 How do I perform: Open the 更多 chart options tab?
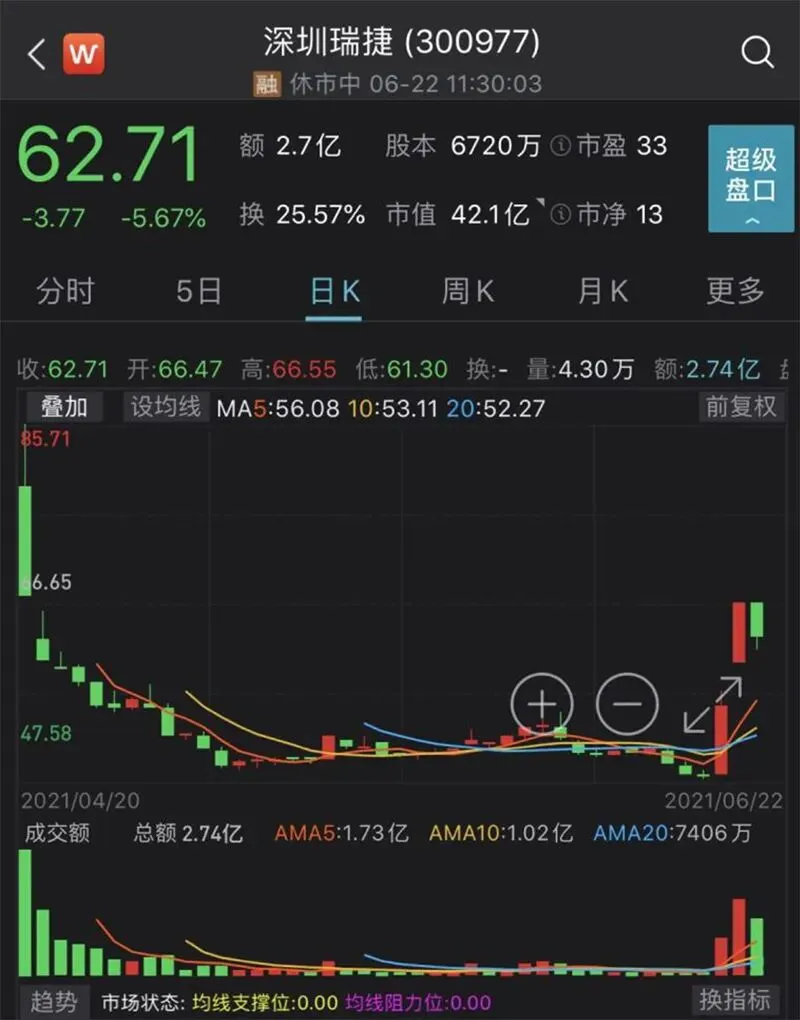(x=735, y=291)
